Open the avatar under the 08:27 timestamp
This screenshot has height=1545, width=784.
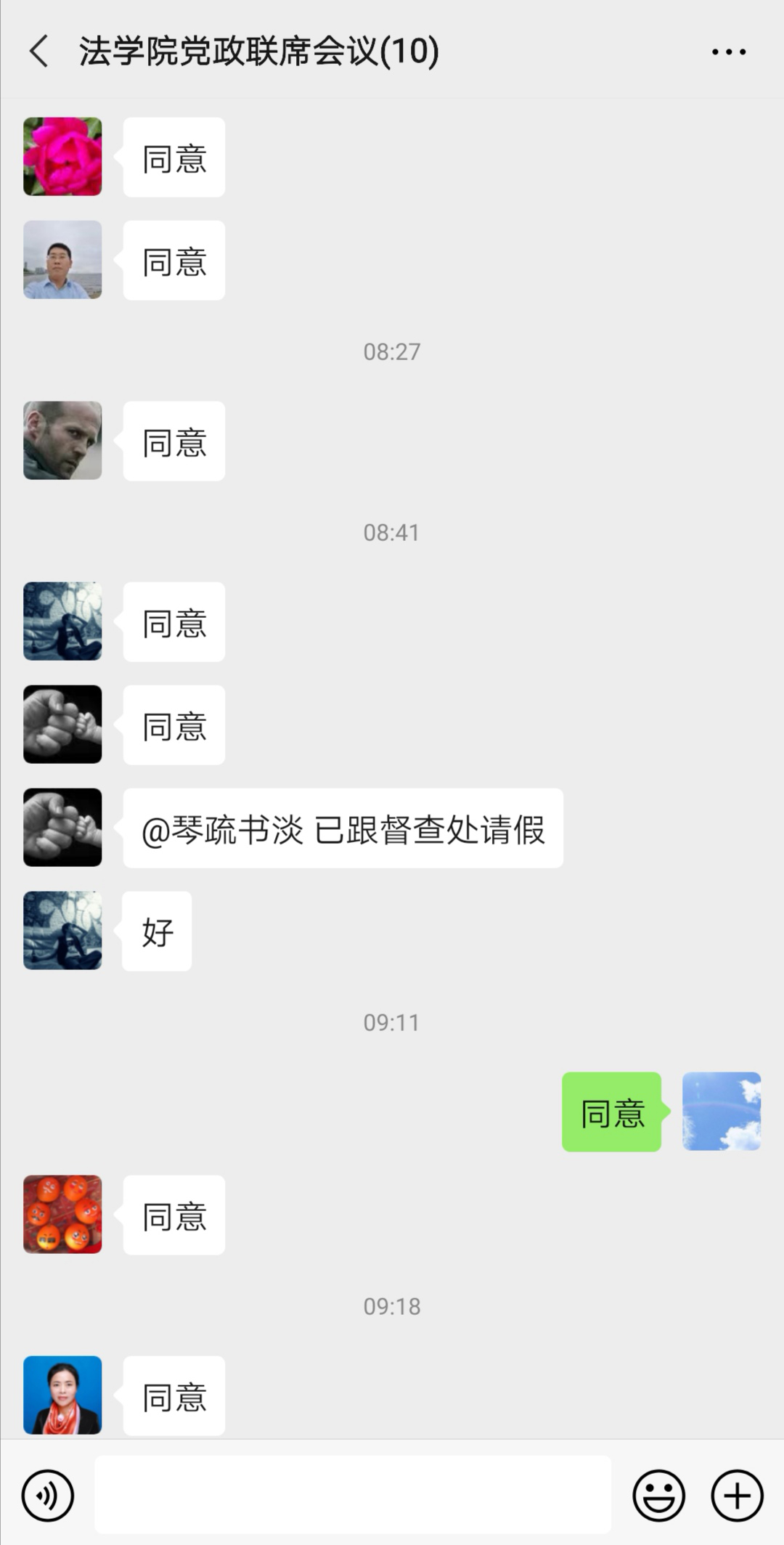coord(62,441)
